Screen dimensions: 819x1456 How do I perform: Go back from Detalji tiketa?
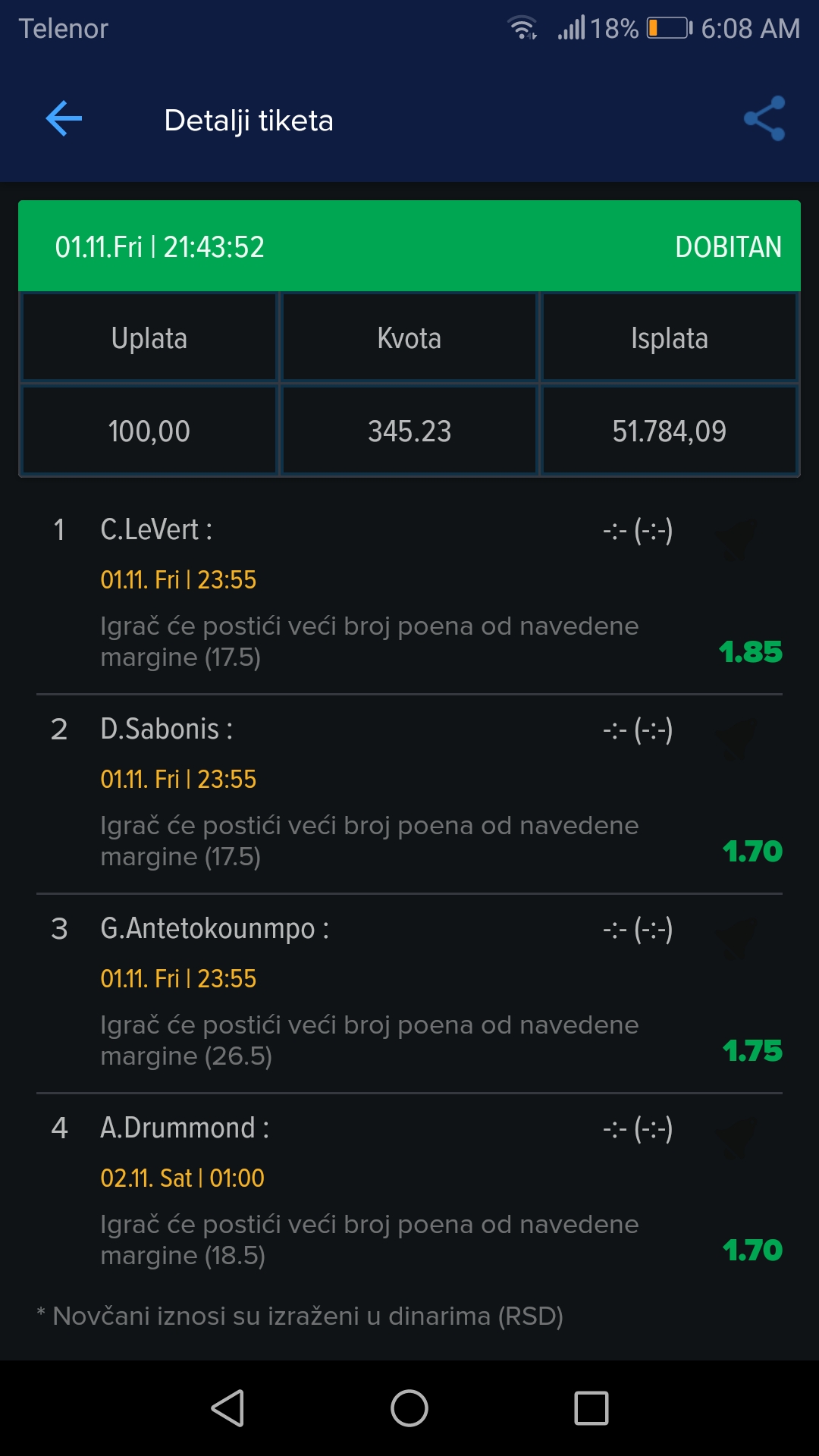pos(64,119)
